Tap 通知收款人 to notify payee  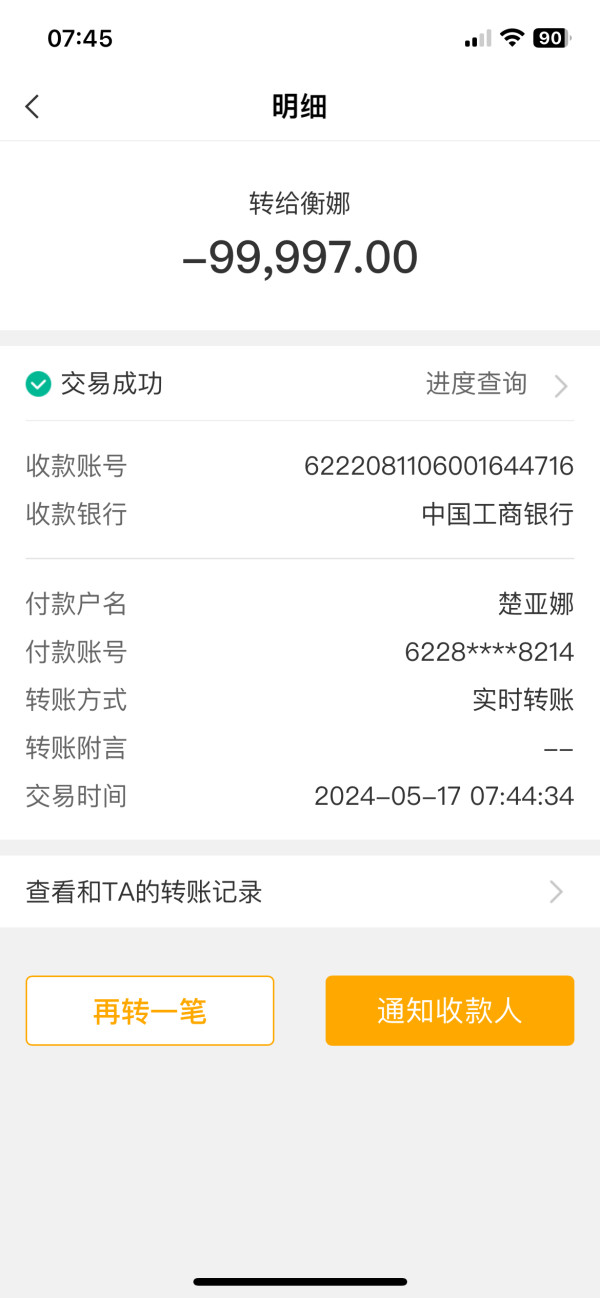coord(450,1011)
